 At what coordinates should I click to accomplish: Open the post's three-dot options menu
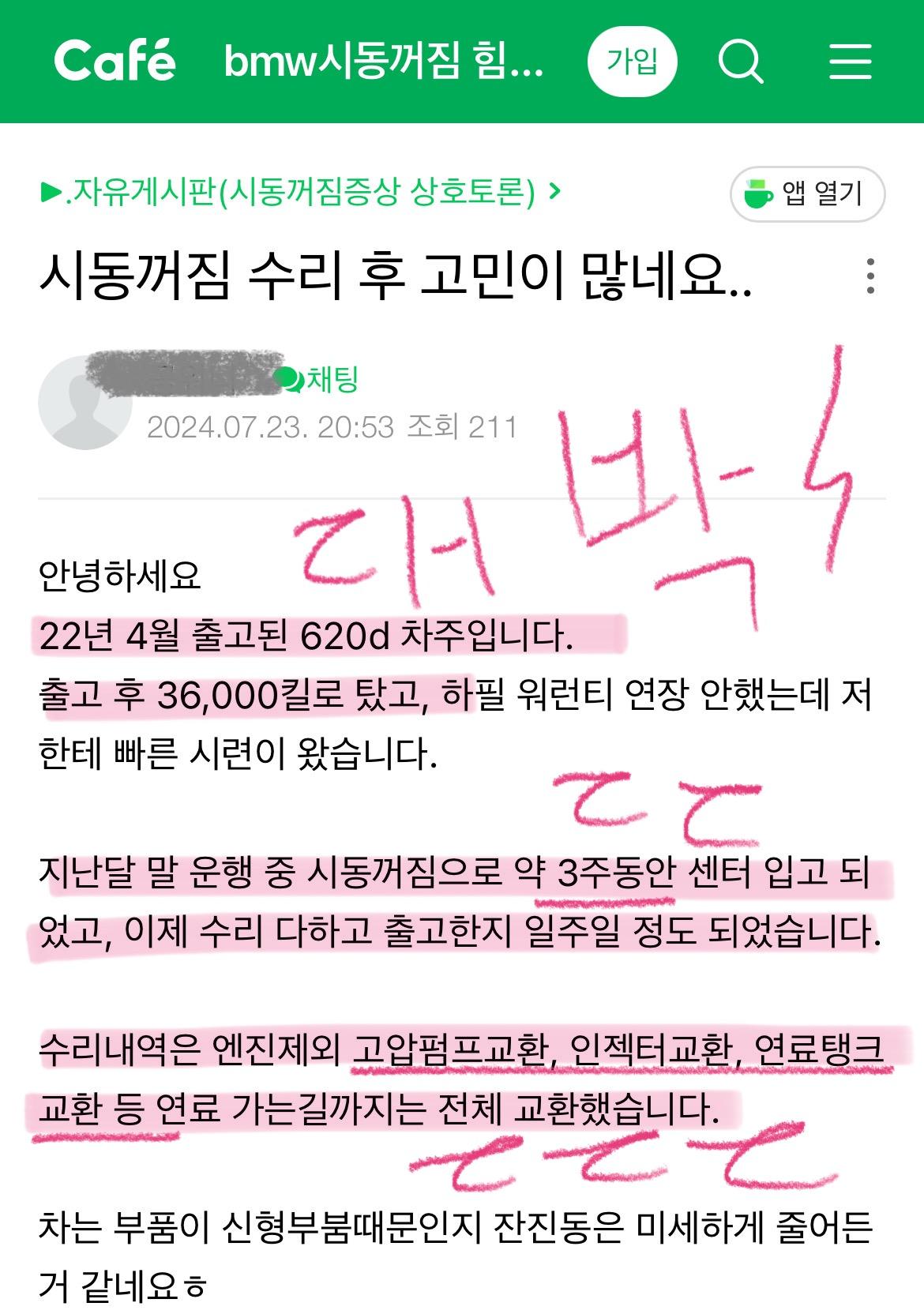tap(870, 276)
